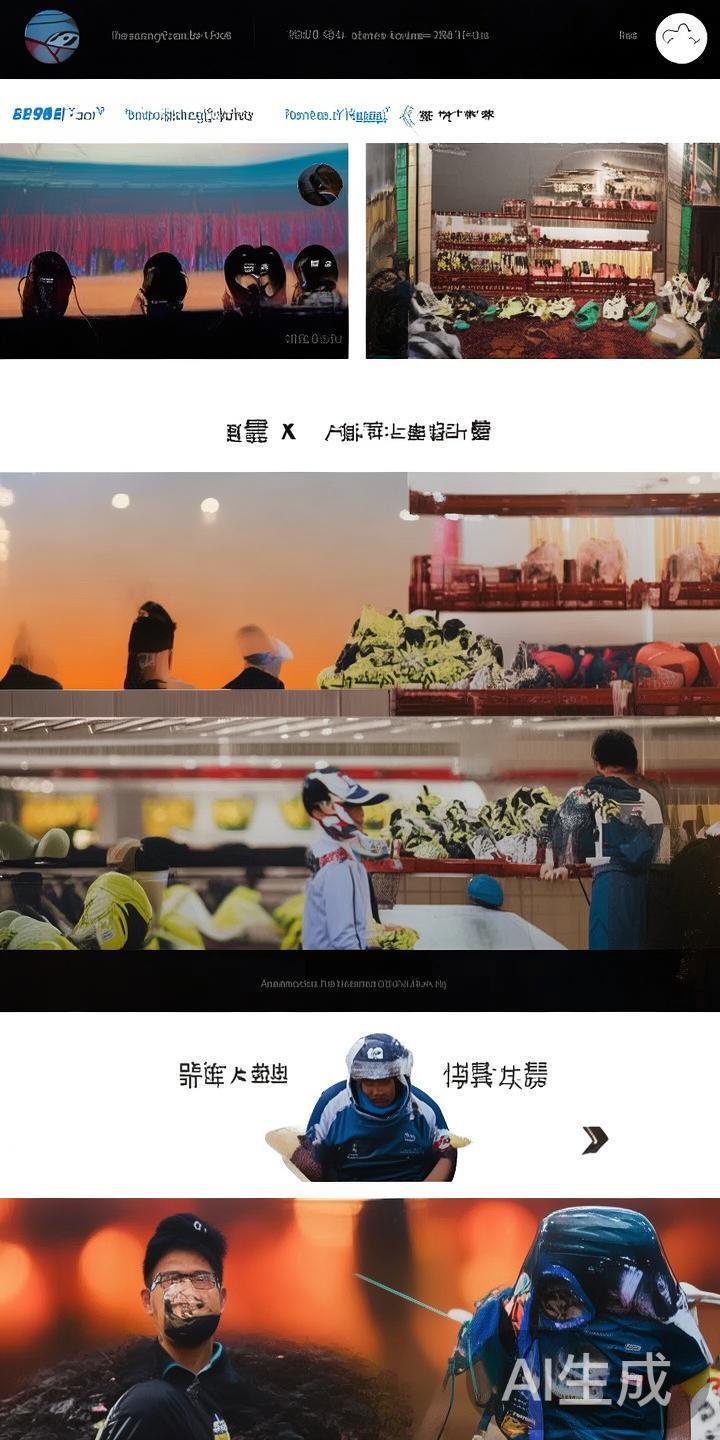Select the brush-stroke icon before the rightmost nav text

(408, 113)
